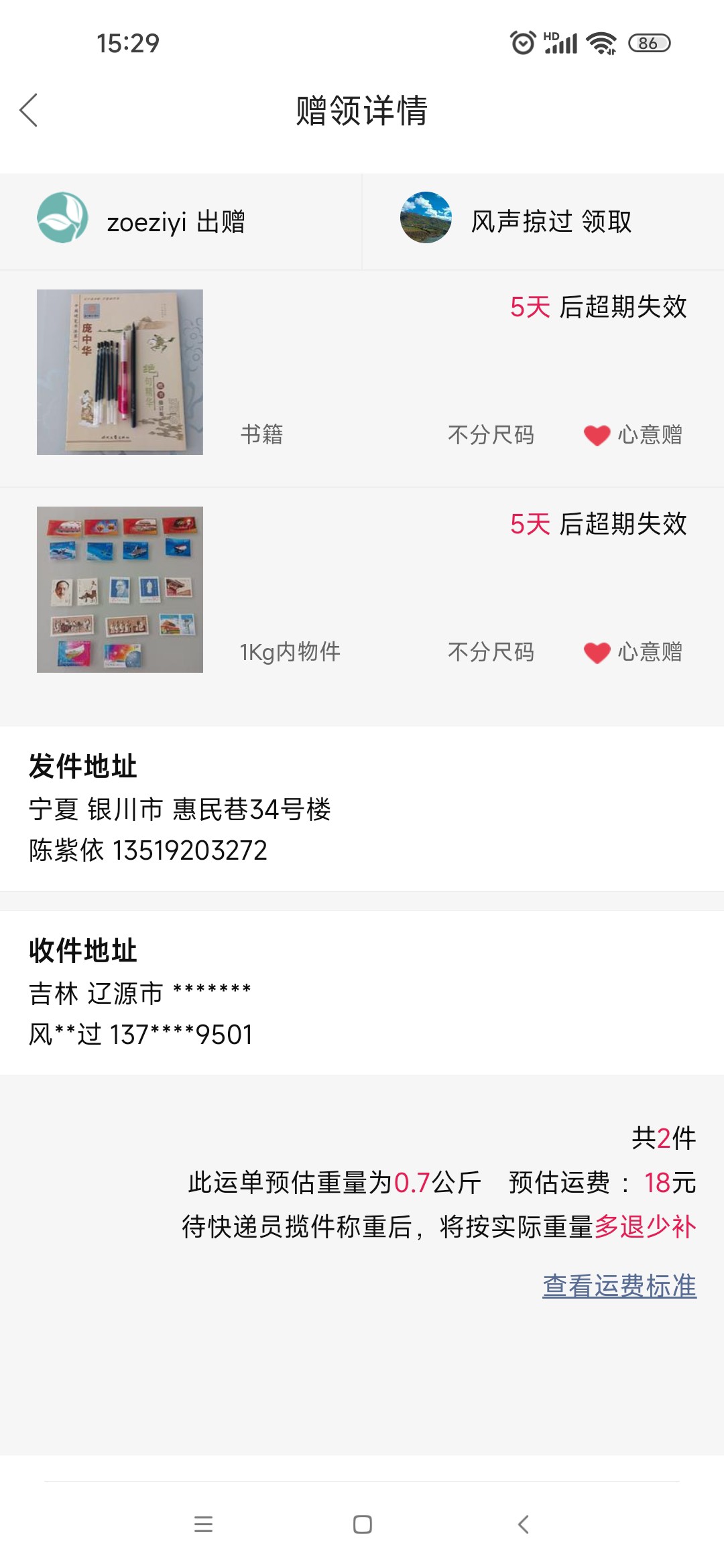The width and height of the screenshot is (724, 1568).
Task: Open 风声掠过's profile avatar
Action: [426, 218]
